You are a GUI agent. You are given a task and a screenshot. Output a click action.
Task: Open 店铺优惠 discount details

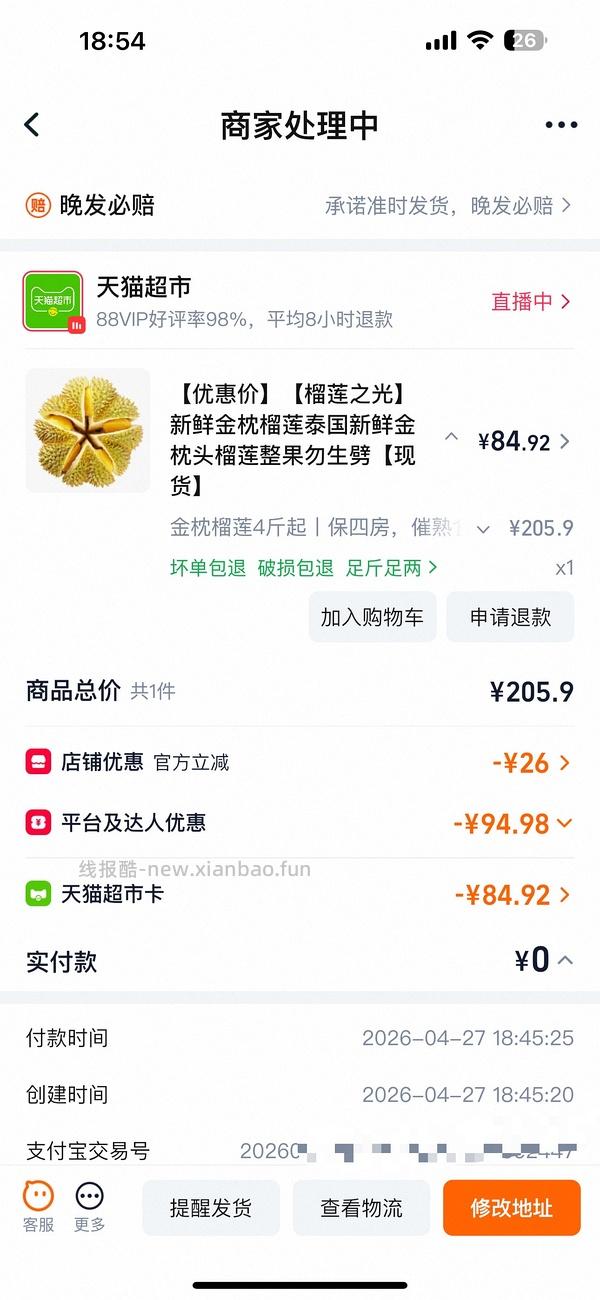click(531, 763)
